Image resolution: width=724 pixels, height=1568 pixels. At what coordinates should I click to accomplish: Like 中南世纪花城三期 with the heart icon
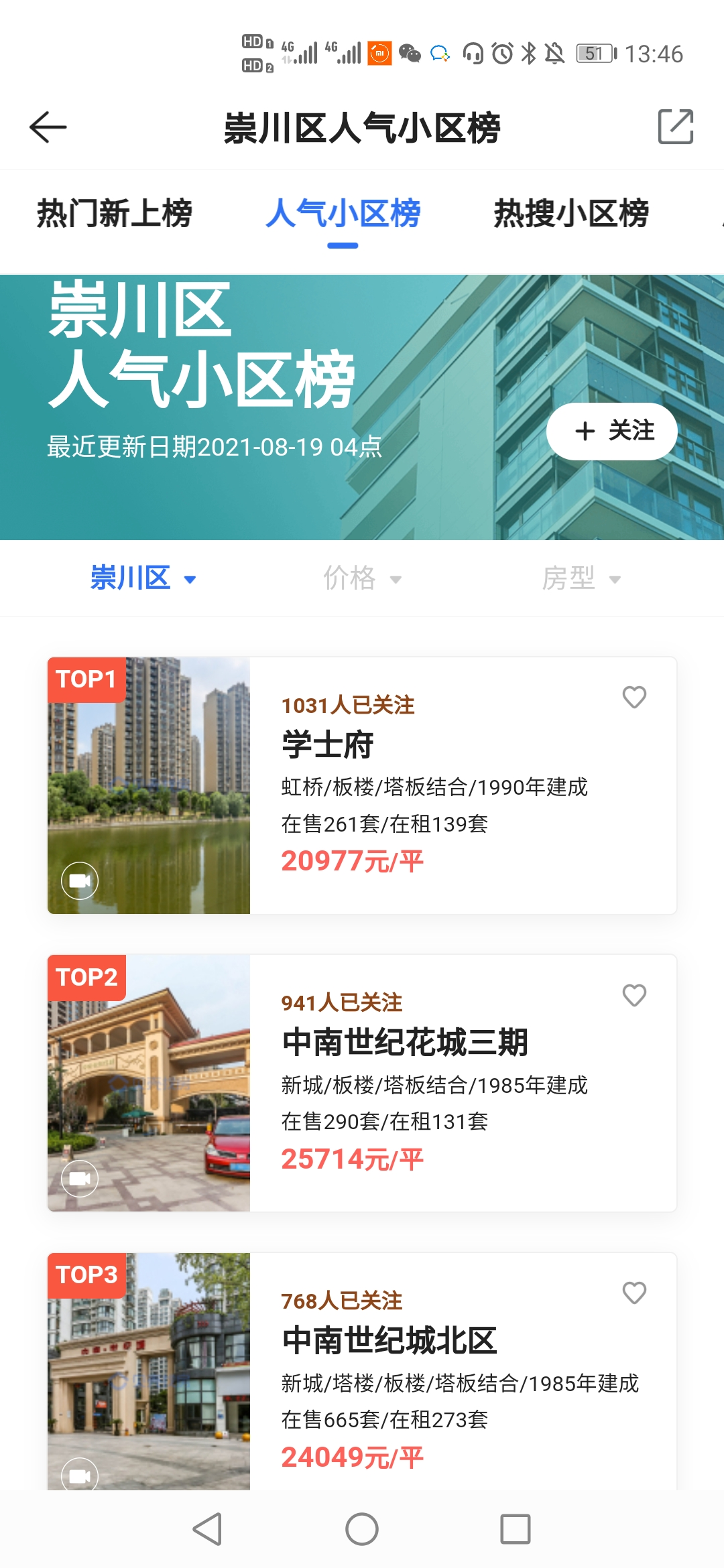click(x=634, y=996)
